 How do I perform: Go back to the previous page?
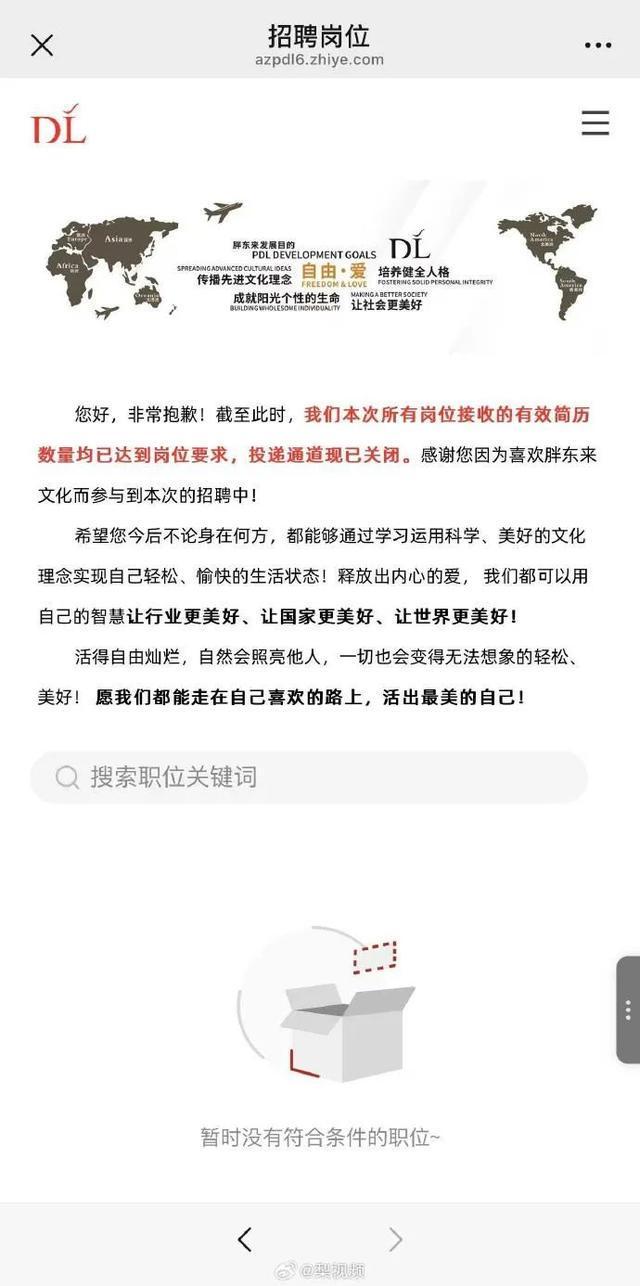click(245, 1239)
